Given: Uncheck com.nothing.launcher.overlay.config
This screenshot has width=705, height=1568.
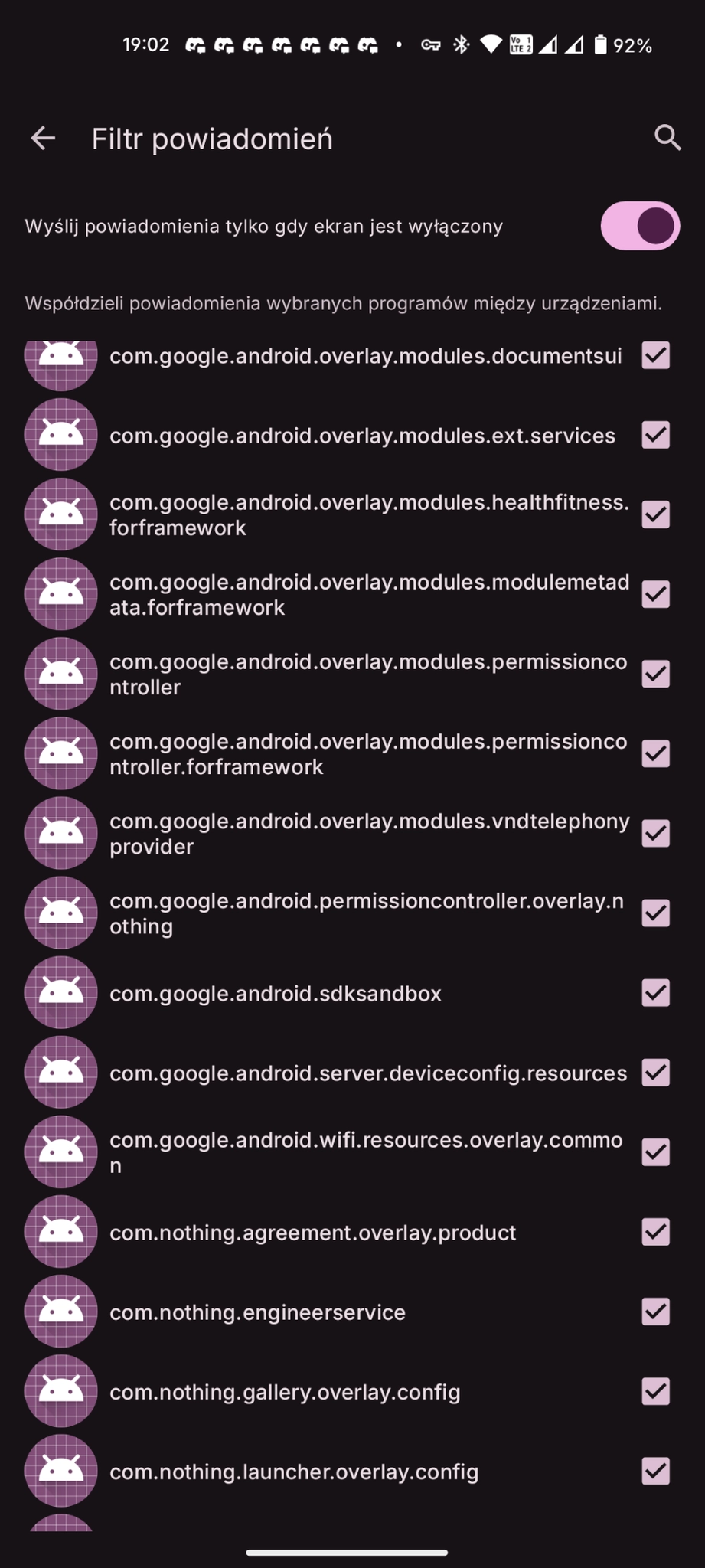Looking at the screenshot, I should pyautogui.click(x=655, y=1471).
